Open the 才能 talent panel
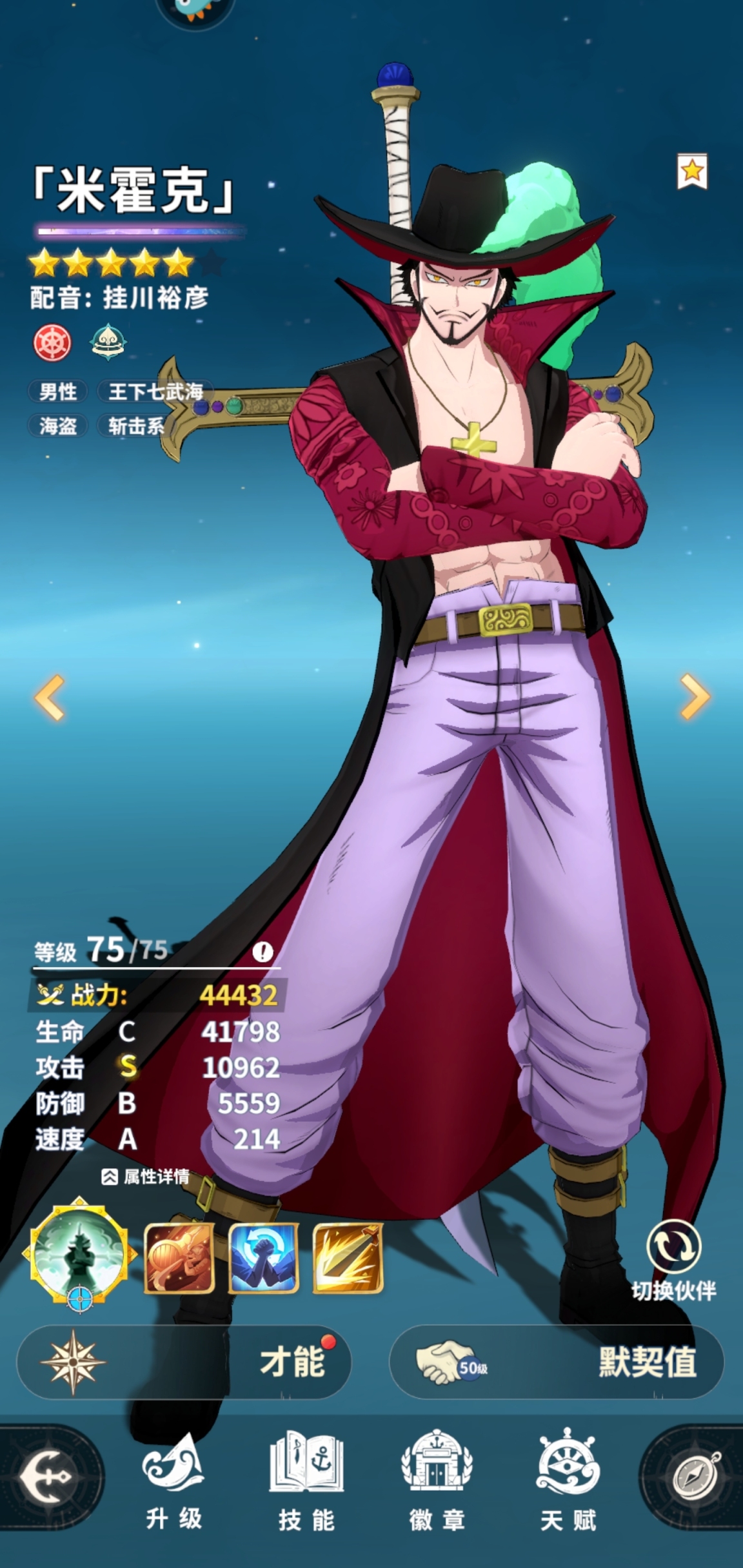This screenshot has height=1568, width=743. click(184, 1362)
